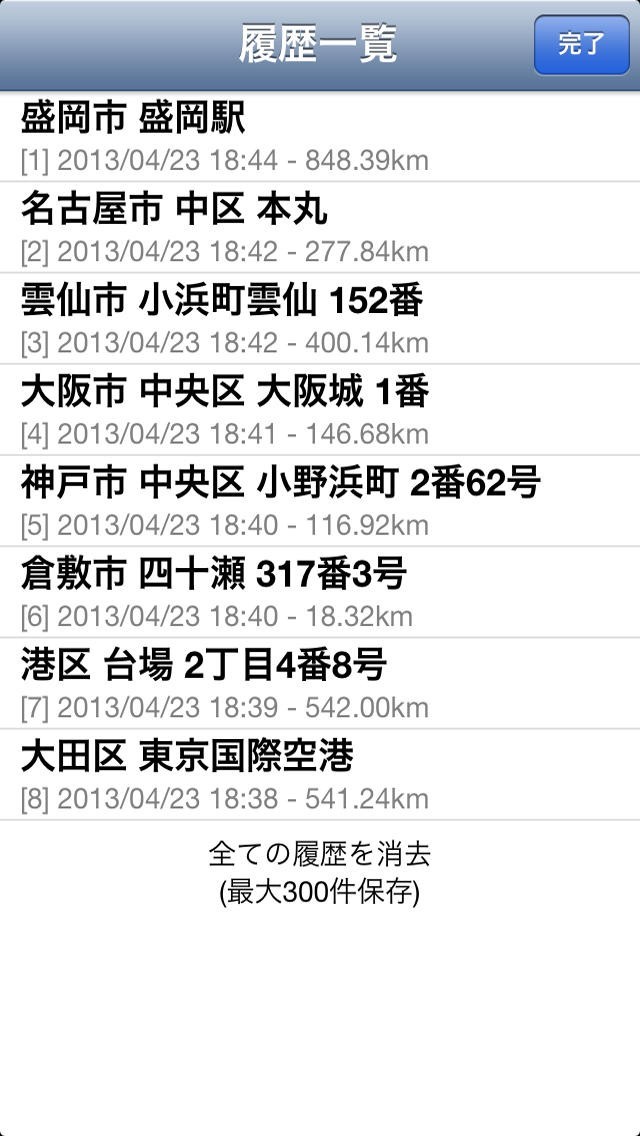Viewport: 640px width, 1136px height.
Task: Select 倉敷市 四十瀬 317番3号 entry
Action: click(320, 592)
